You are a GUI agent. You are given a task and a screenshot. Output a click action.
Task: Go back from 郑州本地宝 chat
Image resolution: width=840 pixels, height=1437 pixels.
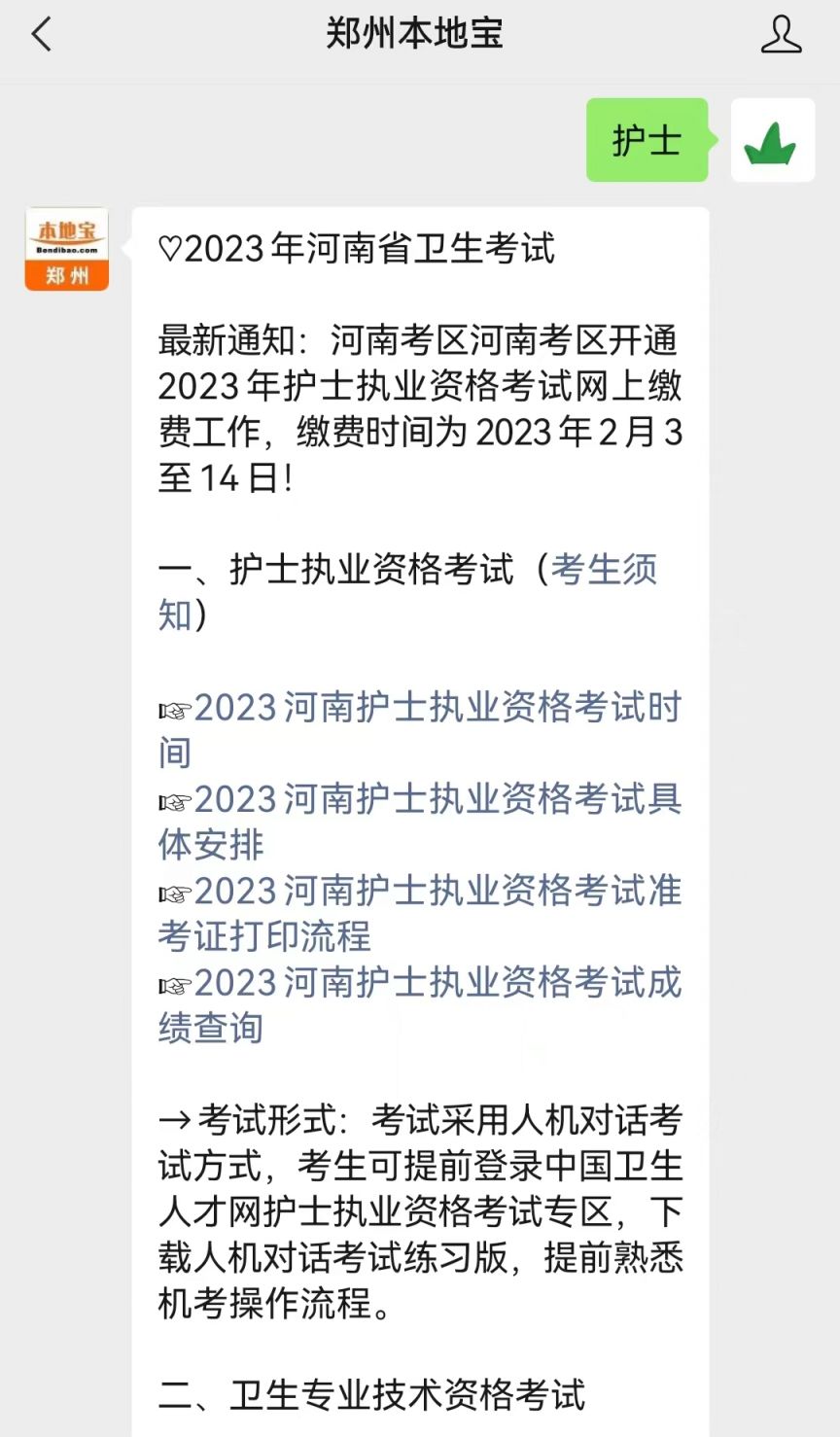[x=41, y=35]
